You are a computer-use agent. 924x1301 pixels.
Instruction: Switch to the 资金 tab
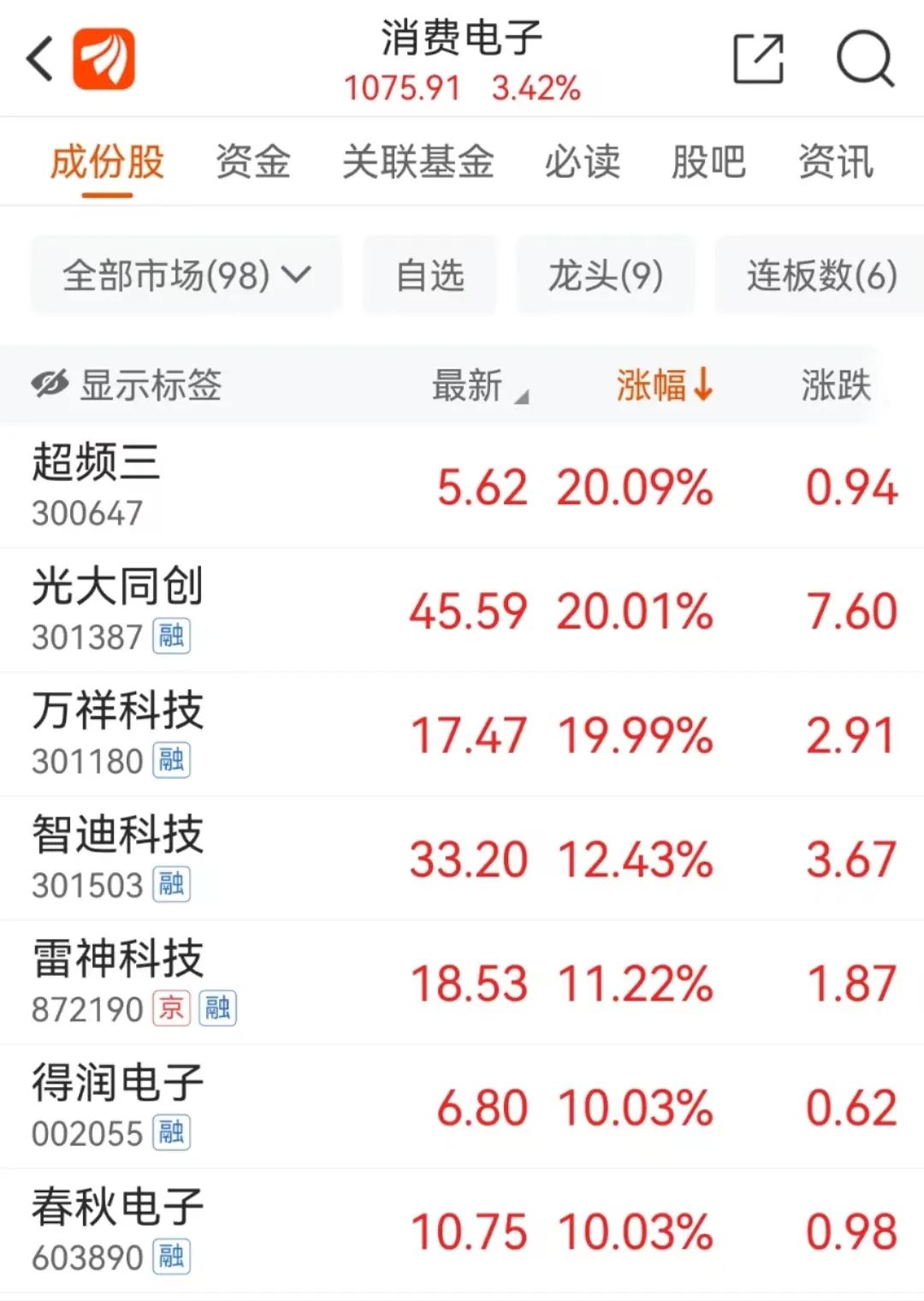[x=253, y=162]
